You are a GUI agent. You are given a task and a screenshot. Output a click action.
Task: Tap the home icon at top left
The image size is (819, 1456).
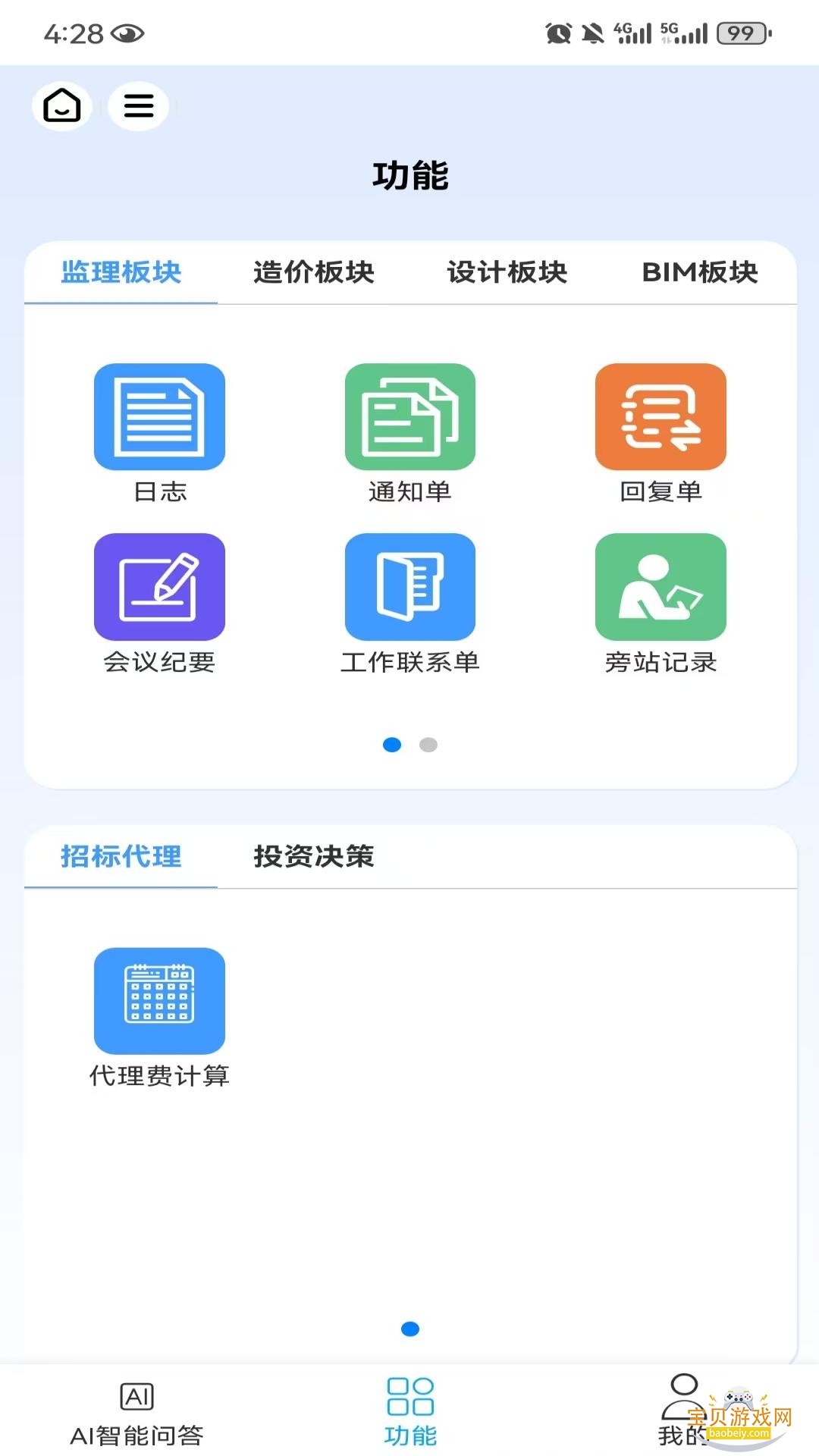pos(62,105)
